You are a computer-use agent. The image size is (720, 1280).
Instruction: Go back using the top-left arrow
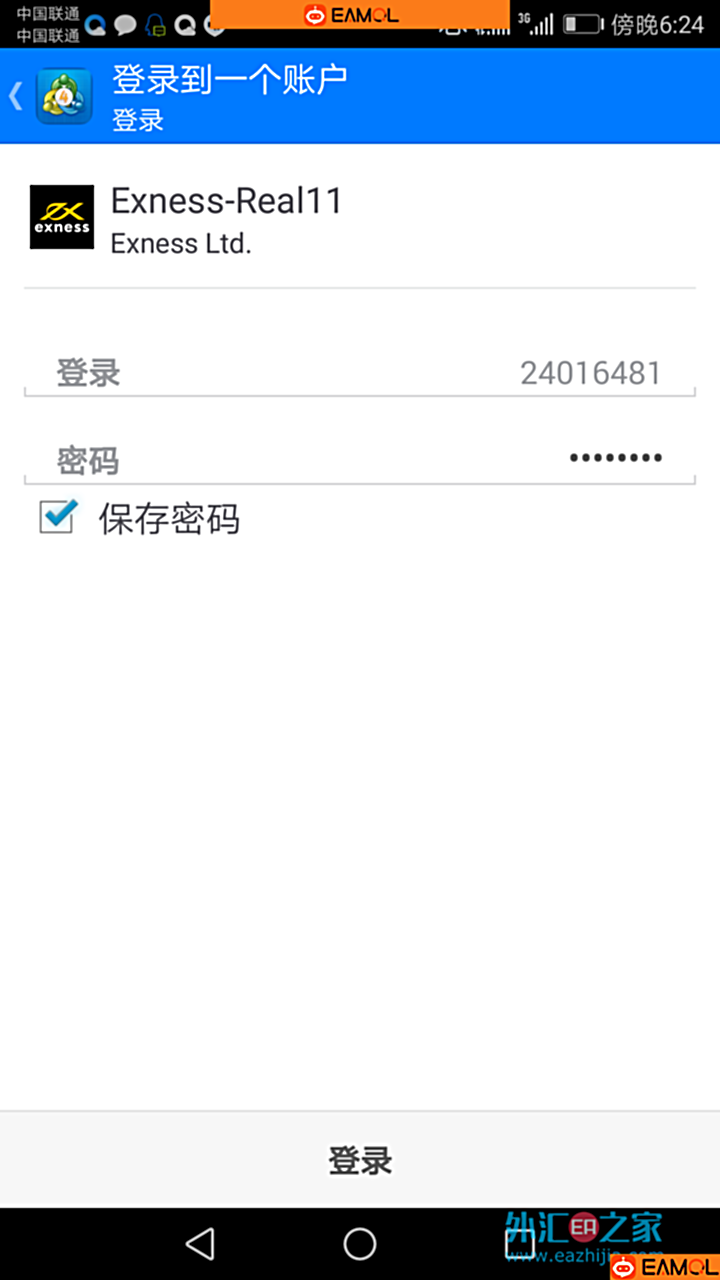pos(16,96)
